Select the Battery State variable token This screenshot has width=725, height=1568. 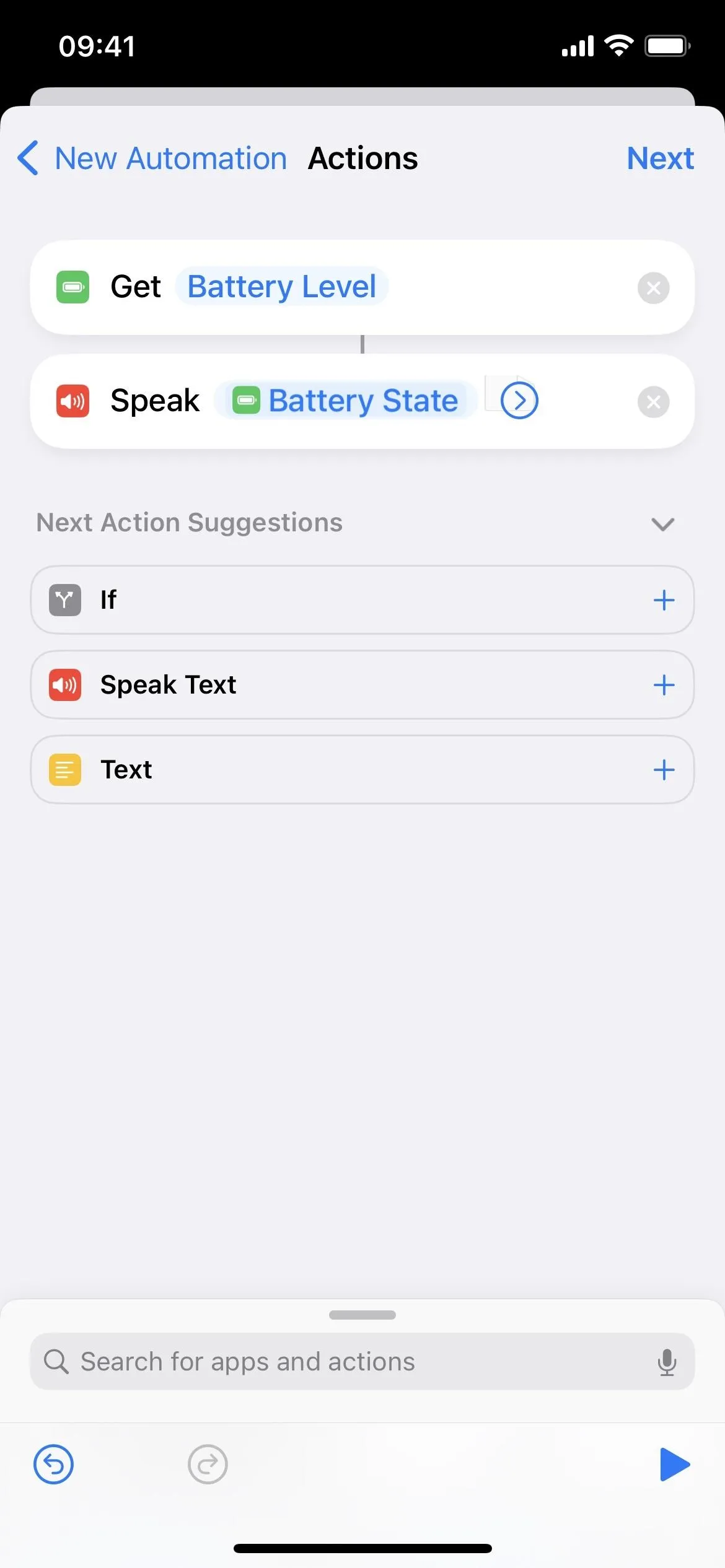tap(345, 401)
